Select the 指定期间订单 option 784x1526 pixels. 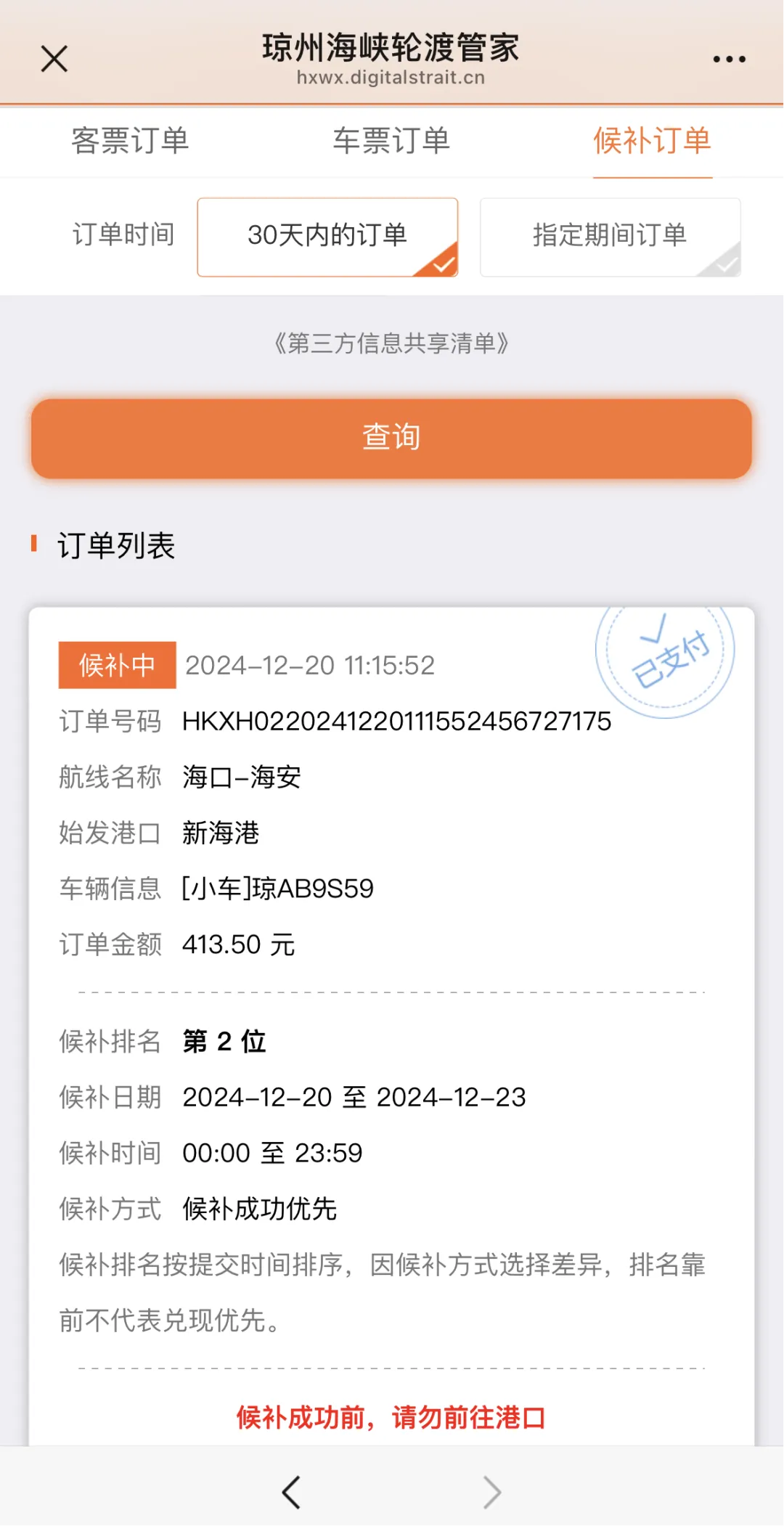(608, 236)
